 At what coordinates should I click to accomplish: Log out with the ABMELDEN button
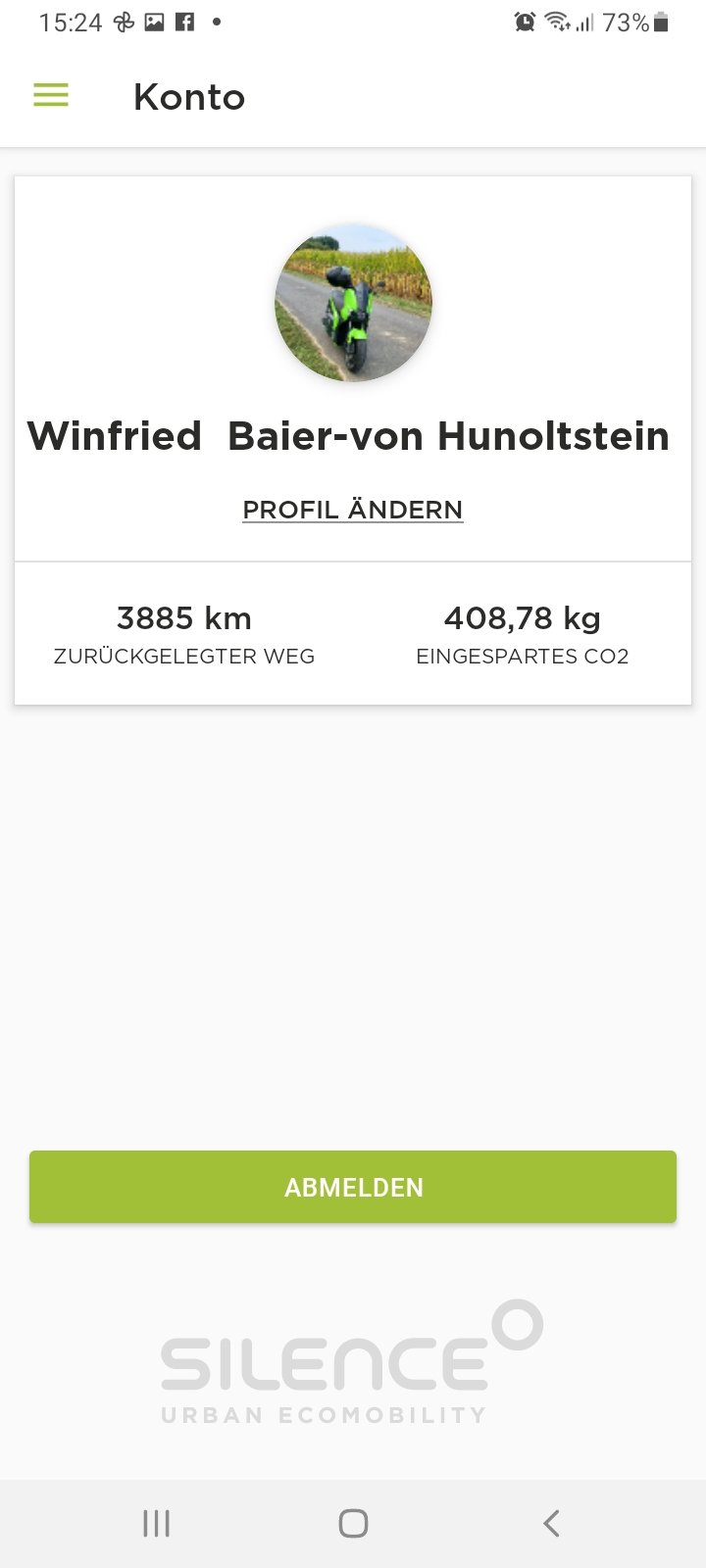pos(353,1187)
